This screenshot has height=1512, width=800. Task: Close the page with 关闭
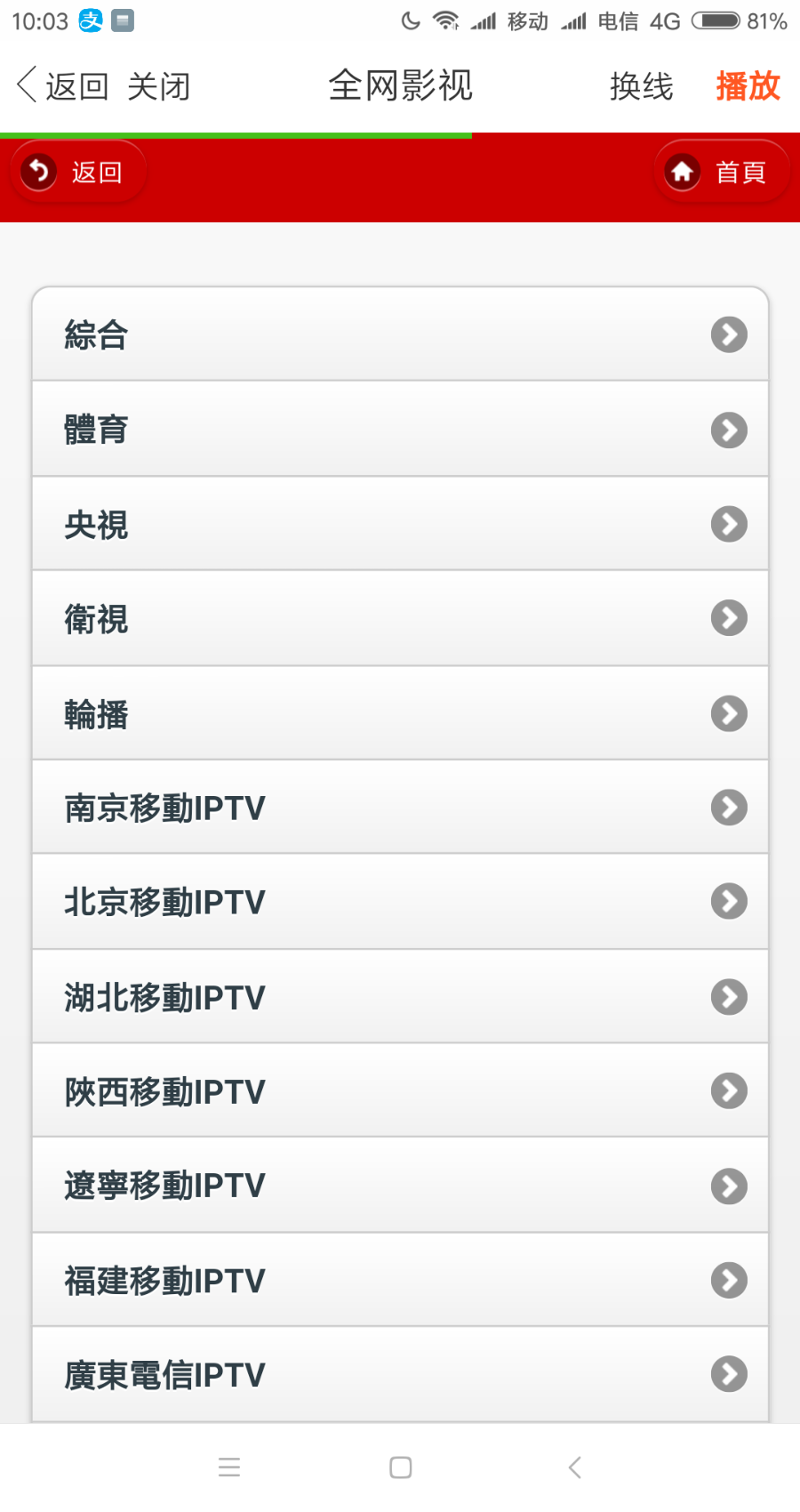pos(159,86)
